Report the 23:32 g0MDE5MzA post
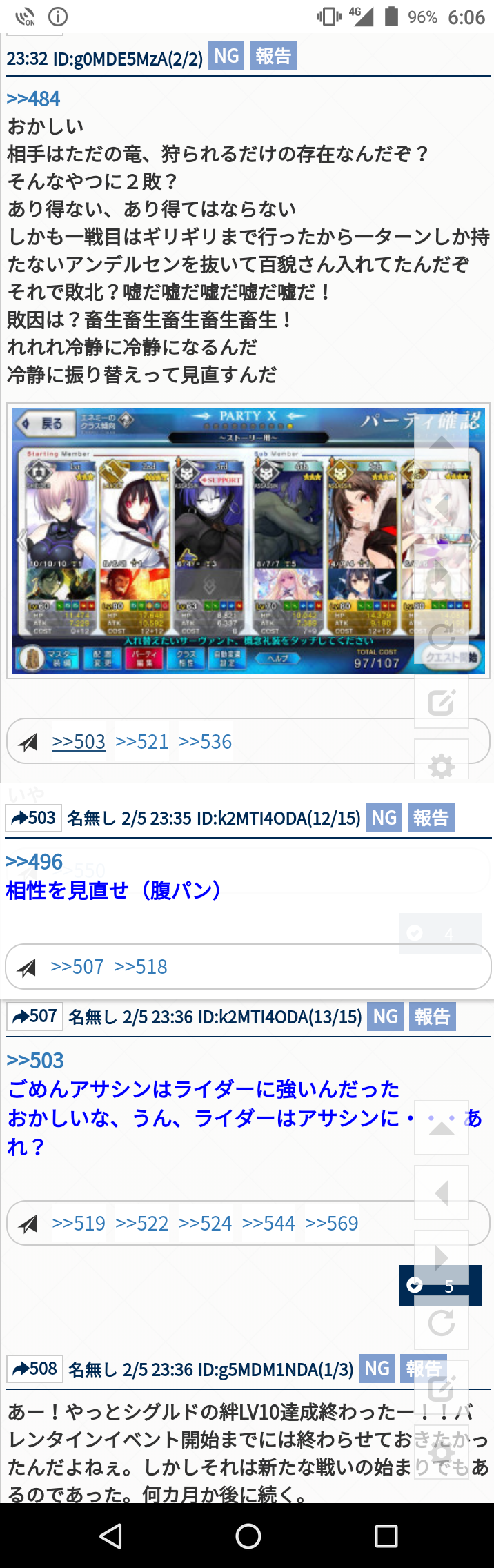The width and height of the screenshot is (494, 1568). (273, 56)
